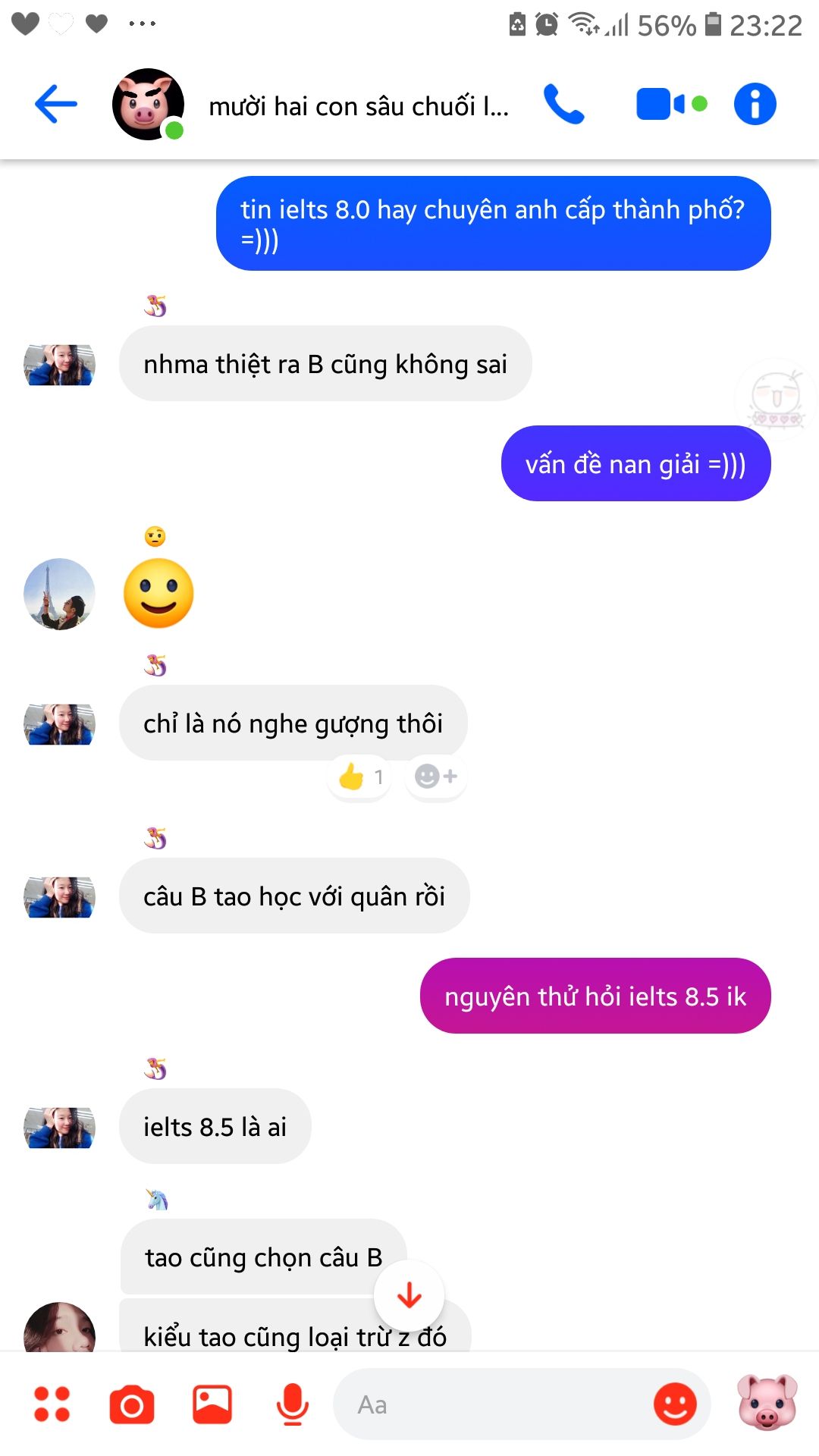Jump to the latest messages arrow
This screenshot has height=1456, width=819.
pyautogui.click(x=409, y=1296)
